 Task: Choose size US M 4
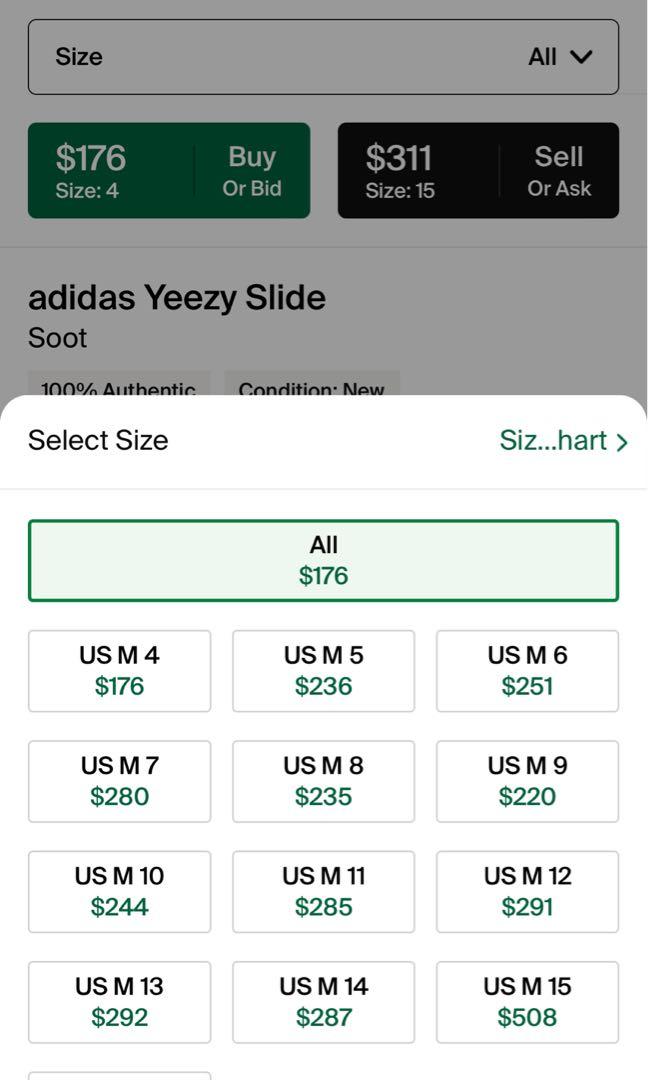pyautogui.click(x=120, y=671)
